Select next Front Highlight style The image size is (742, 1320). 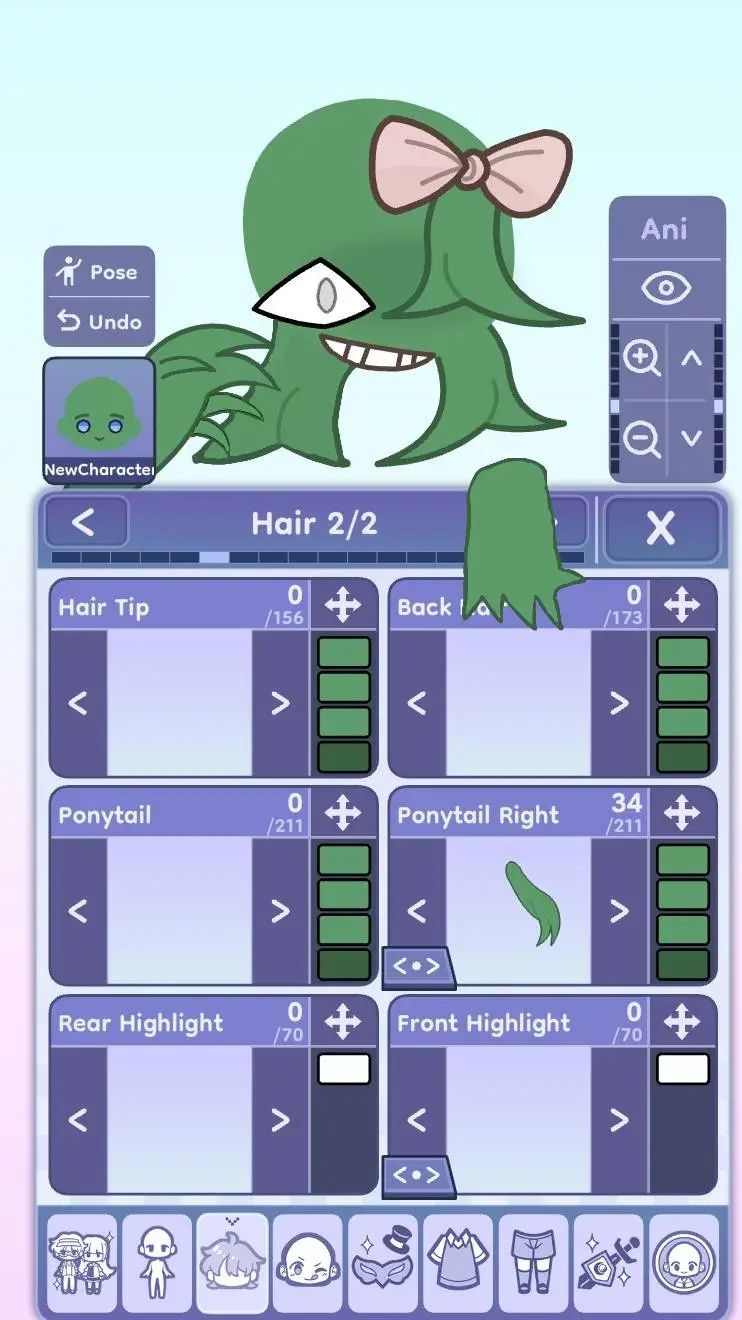point(619,1119)
